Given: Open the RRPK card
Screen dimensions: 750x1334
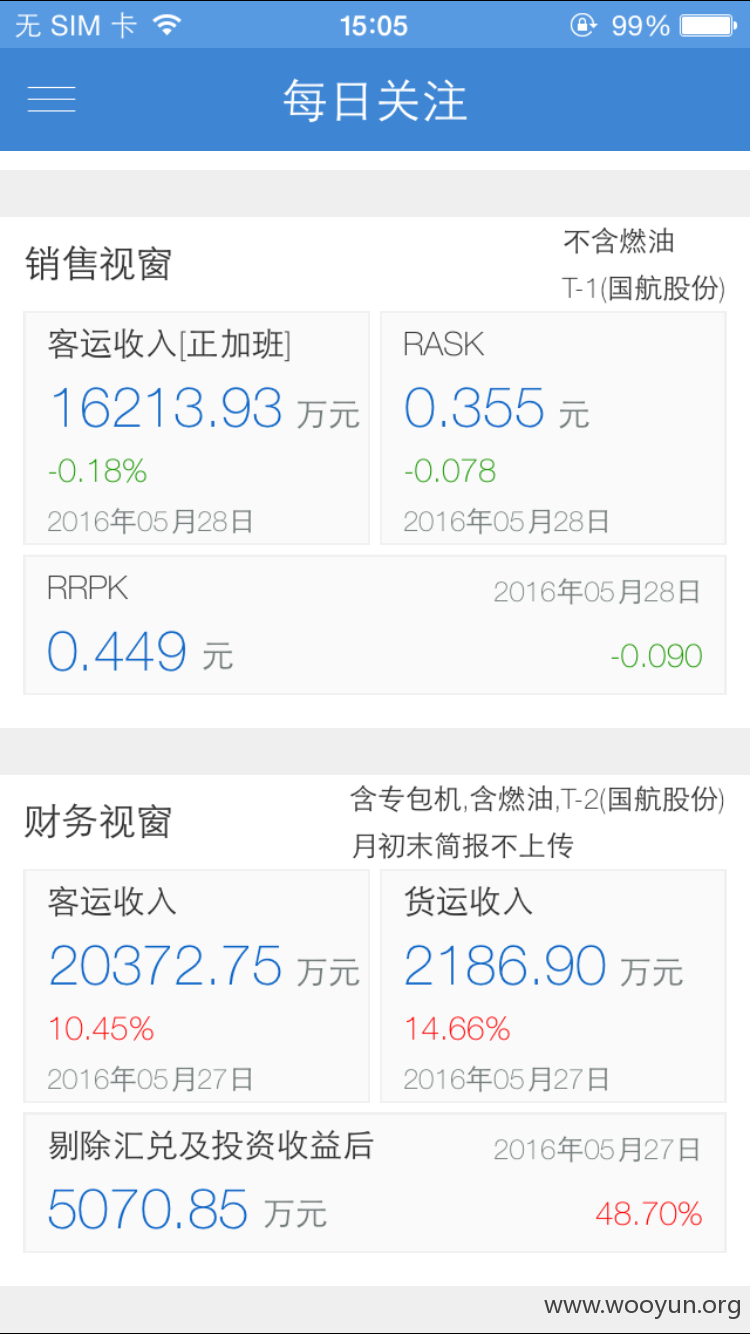Looking at the screenshot, I should (x=375, y=625).
